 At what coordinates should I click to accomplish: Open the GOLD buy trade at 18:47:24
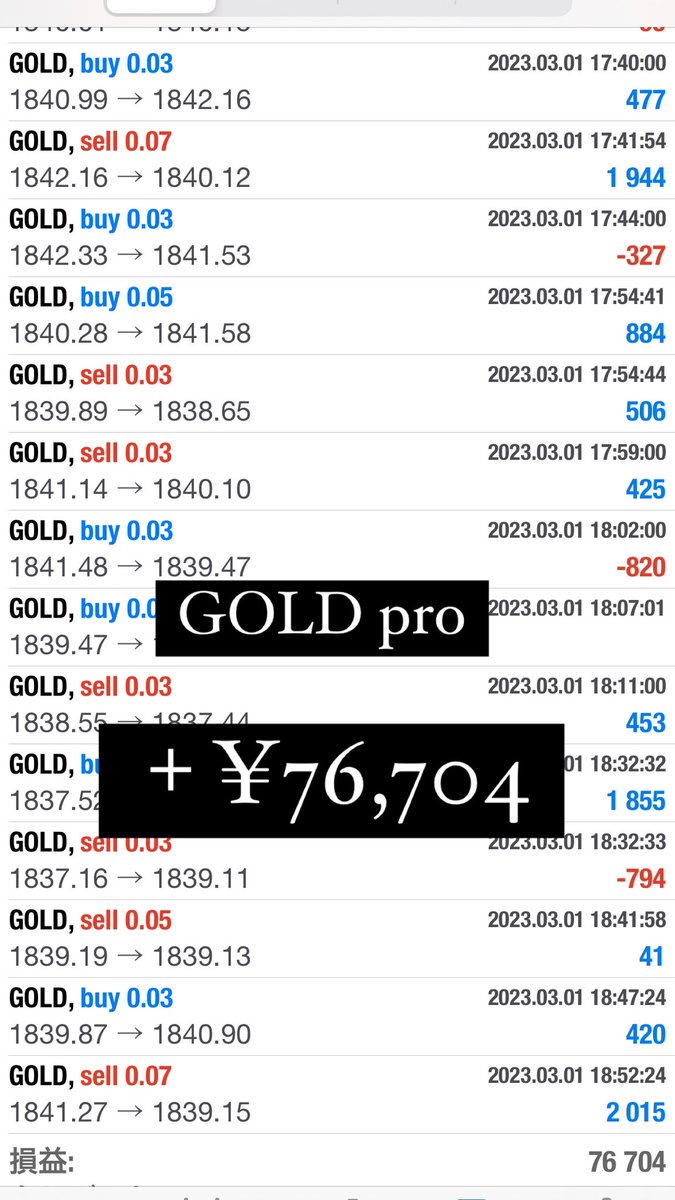(x=337, y=1017)
